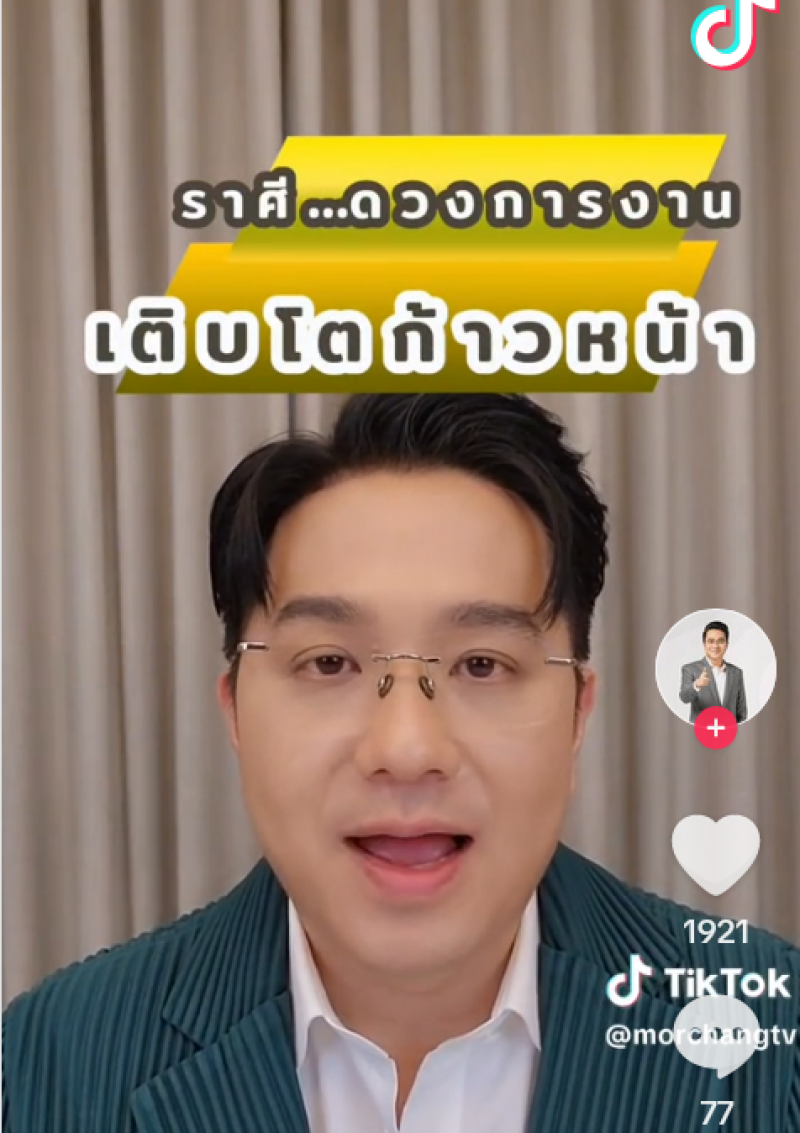Open the creator's profile avatar

tap(715, 667)
